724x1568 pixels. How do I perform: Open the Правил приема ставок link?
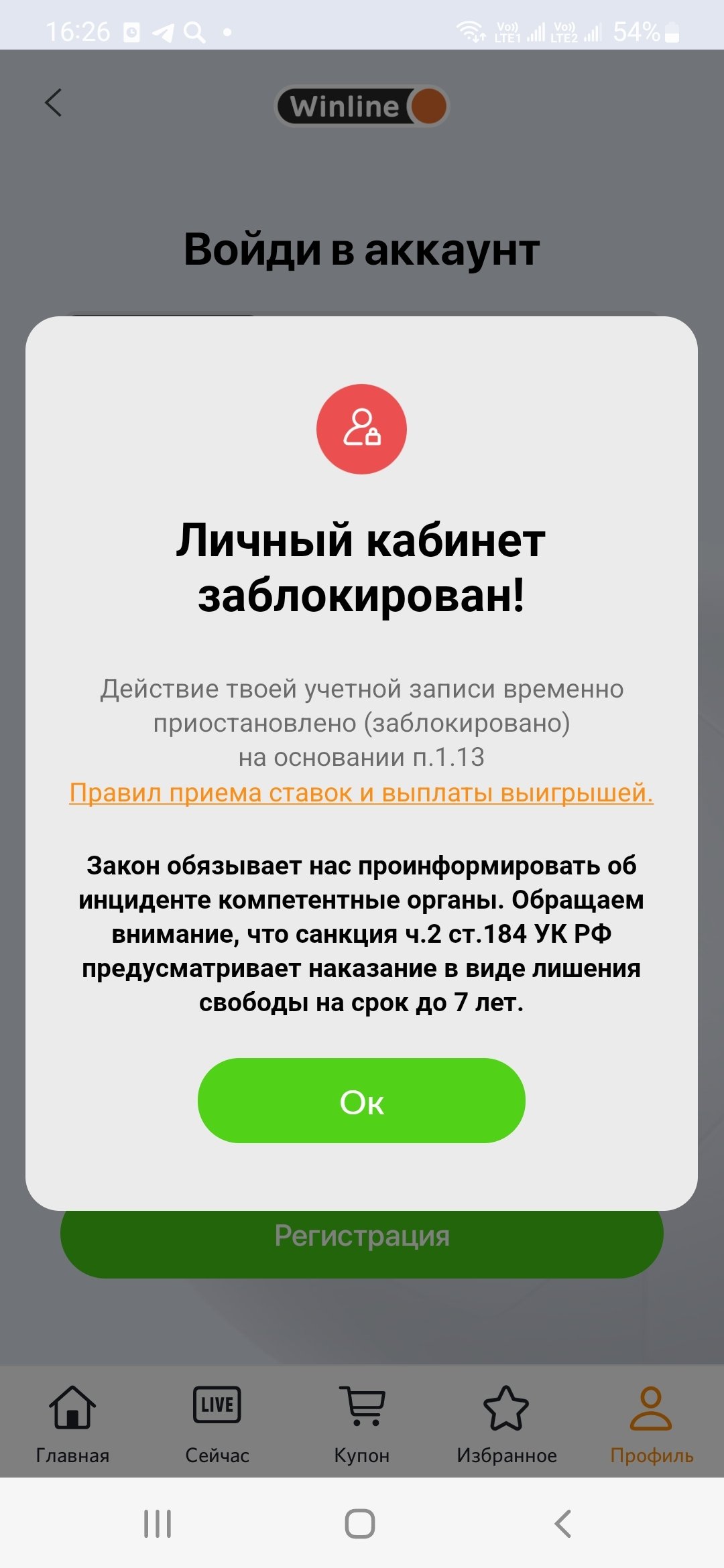tap(361, 793)
